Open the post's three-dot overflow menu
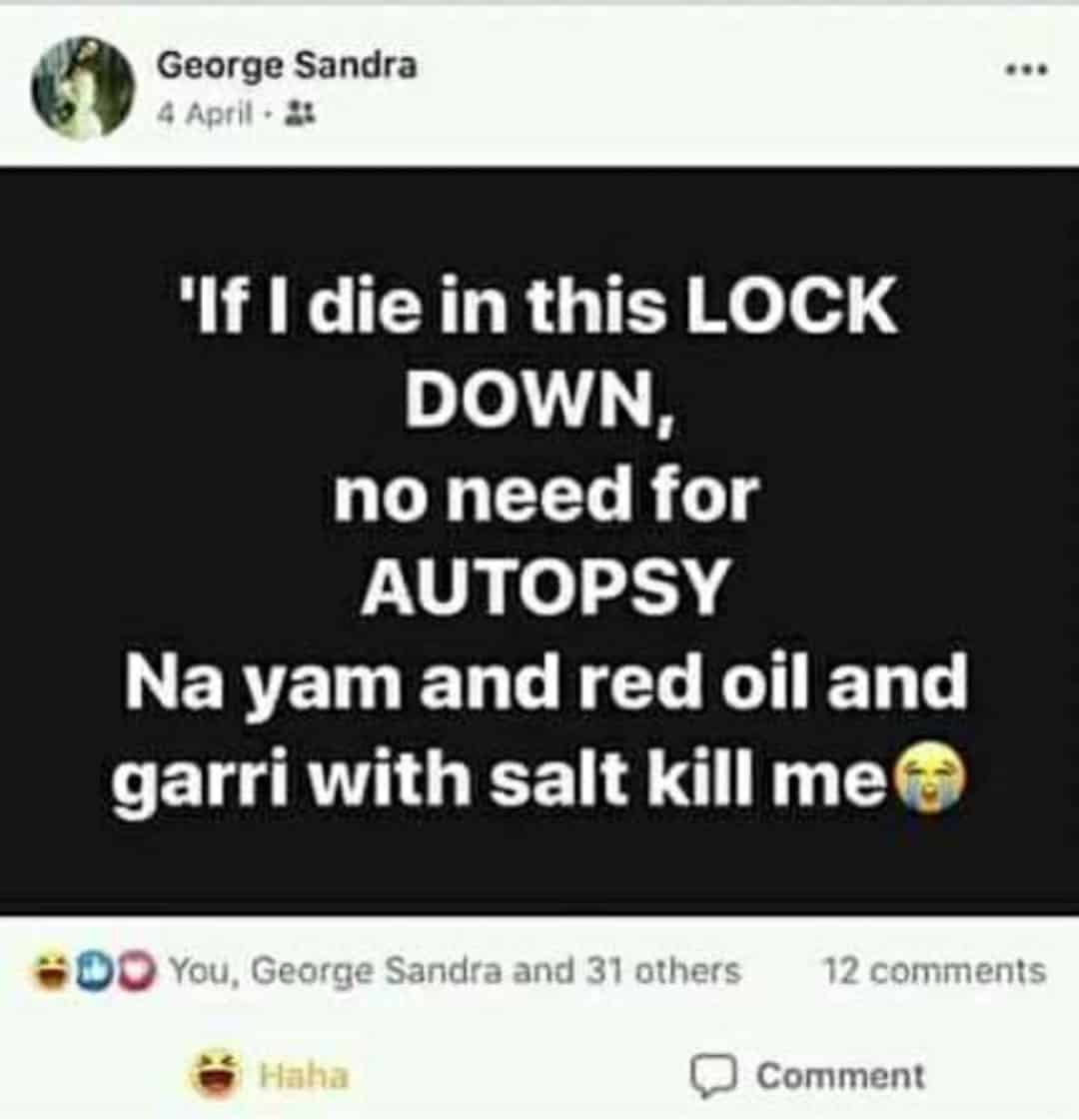Screen dimensions: 1079x1120 pyautogui.click(x=1028, y=71)
